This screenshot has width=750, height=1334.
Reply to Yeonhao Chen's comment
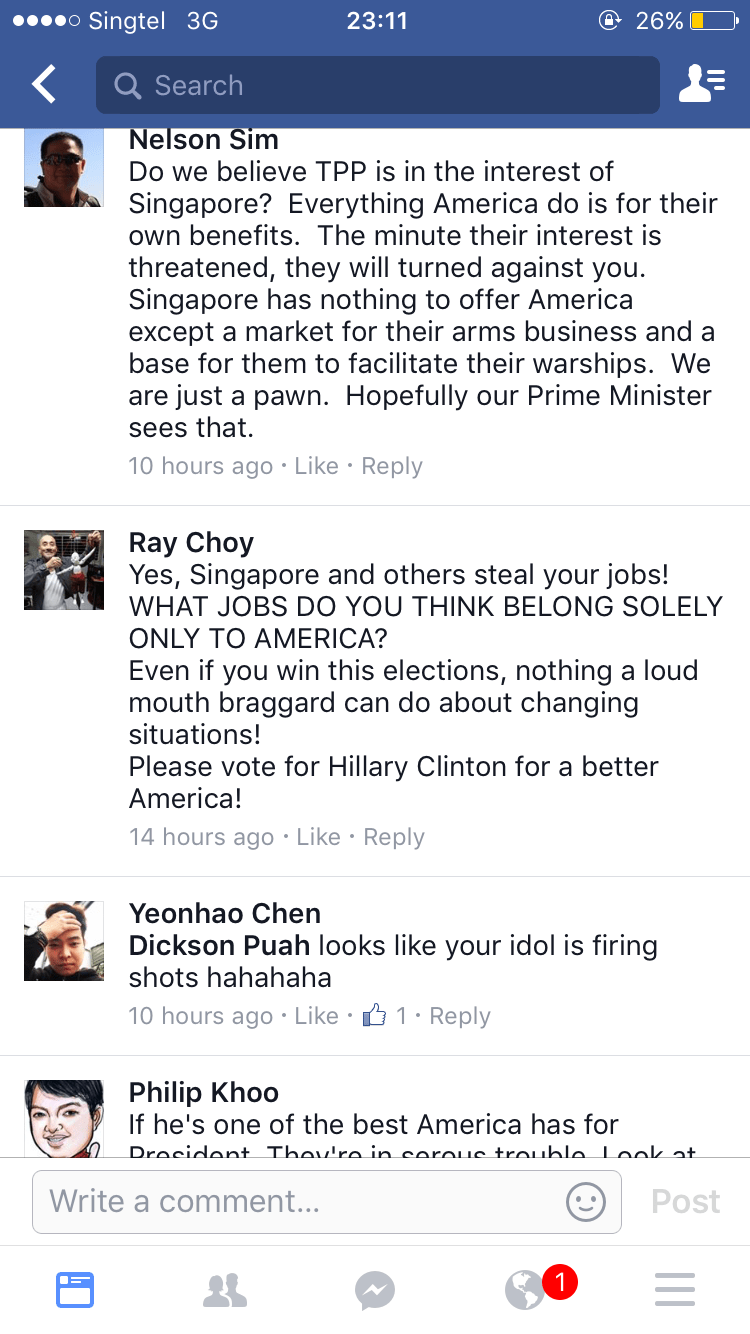[460, 1016]
